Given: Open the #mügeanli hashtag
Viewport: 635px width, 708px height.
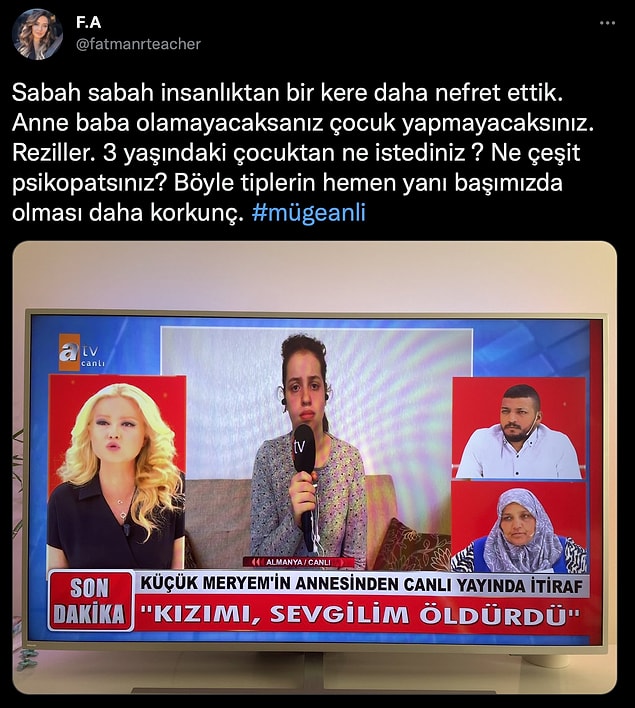Looking at the screenshot, I should 310,216.
